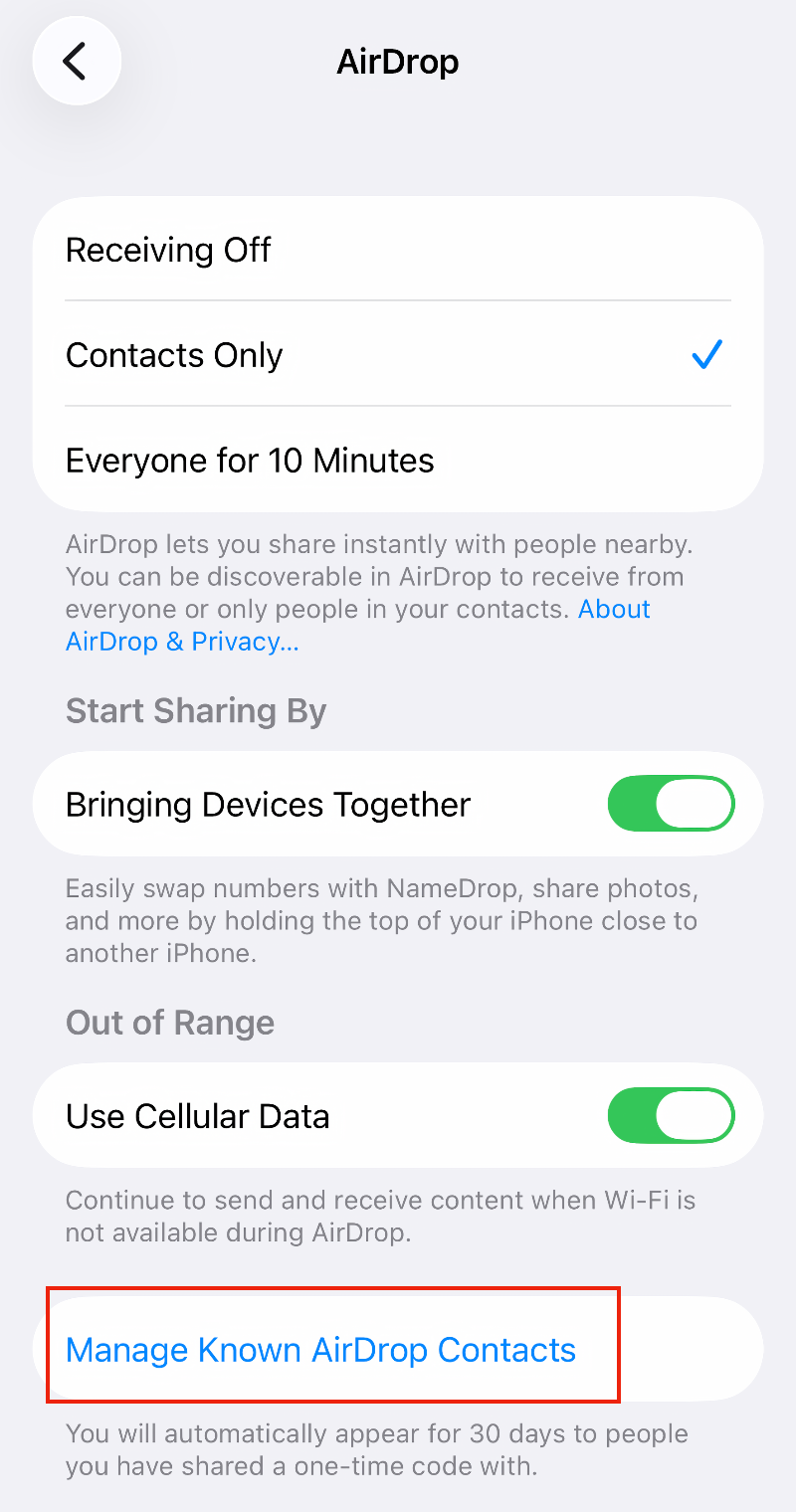
Task: Open Manage Known AirDrop Contacts
Action: point(320,1350)
